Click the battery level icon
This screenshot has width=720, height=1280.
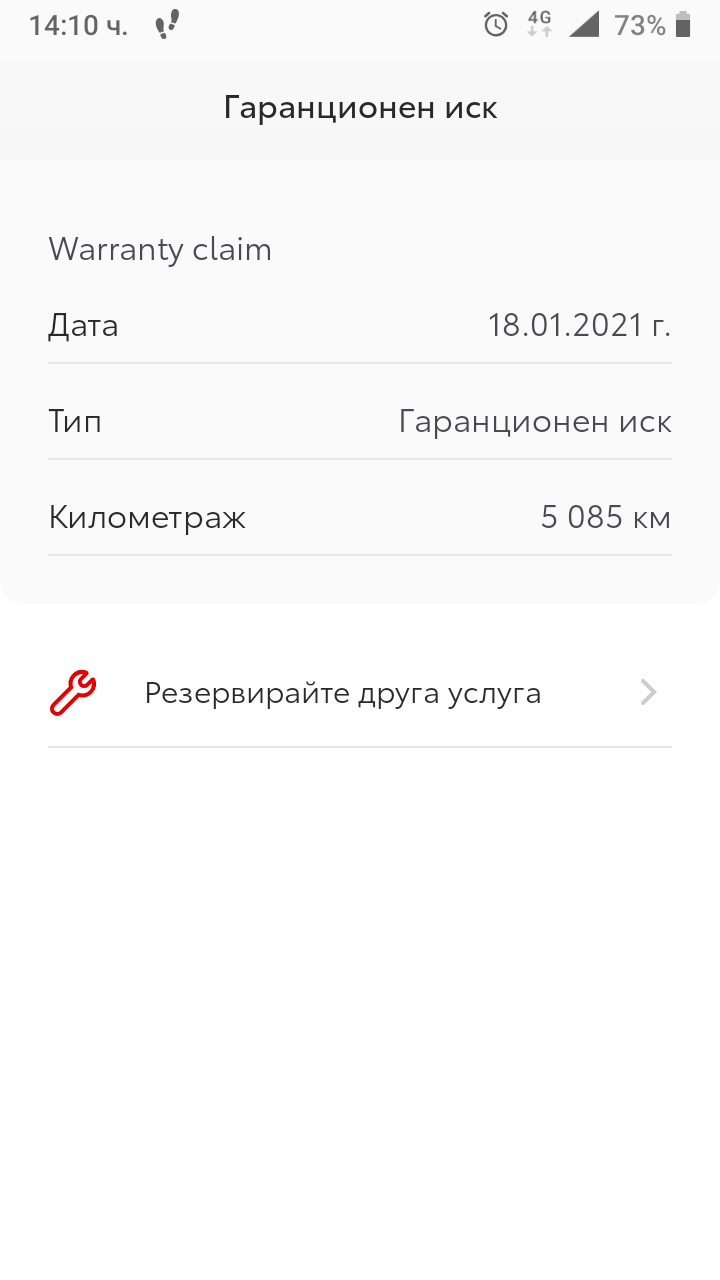pos(684,24)
